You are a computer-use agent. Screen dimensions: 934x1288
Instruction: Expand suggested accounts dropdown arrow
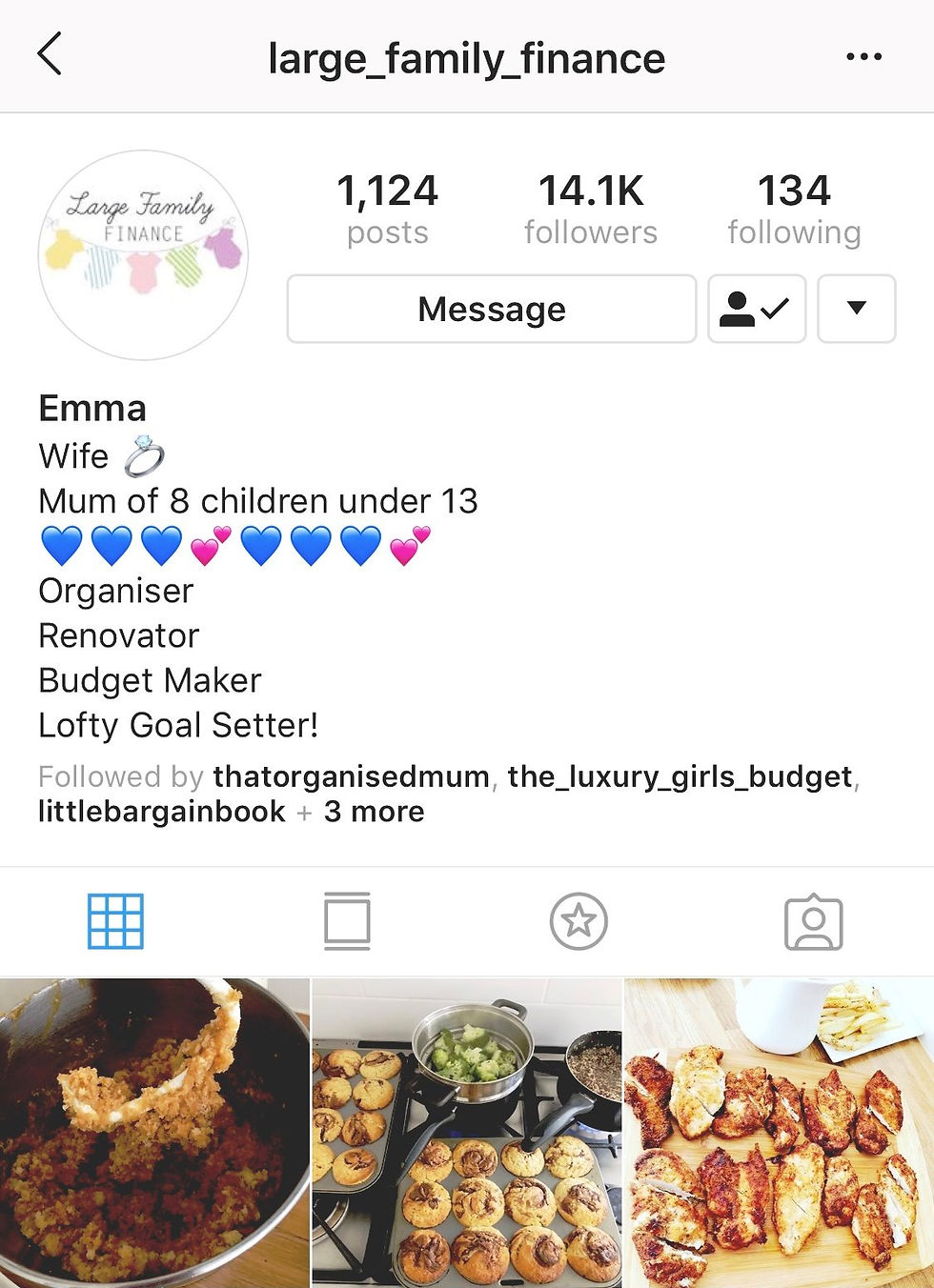tap(856, 309)
